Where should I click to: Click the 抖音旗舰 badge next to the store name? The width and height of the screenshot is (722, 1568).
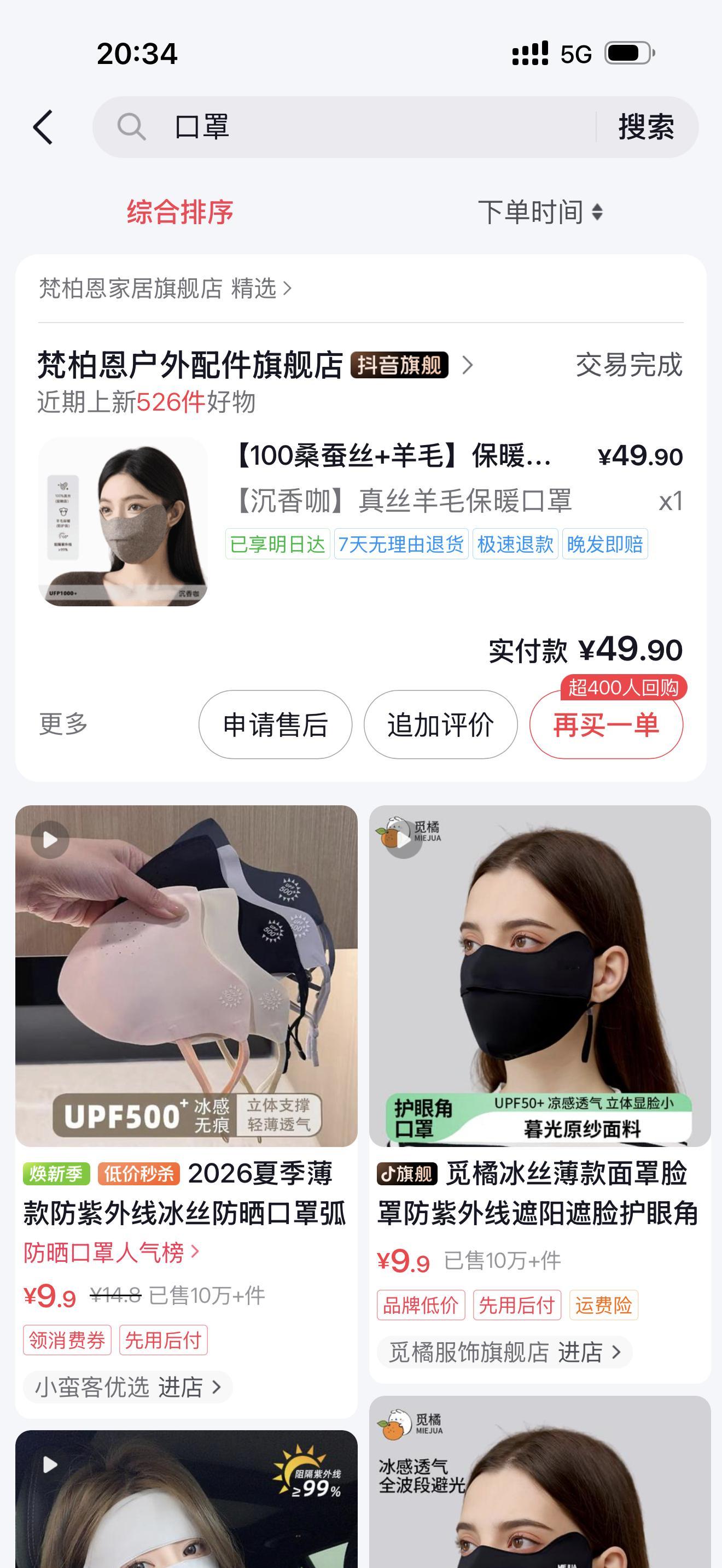pos(400,365)
